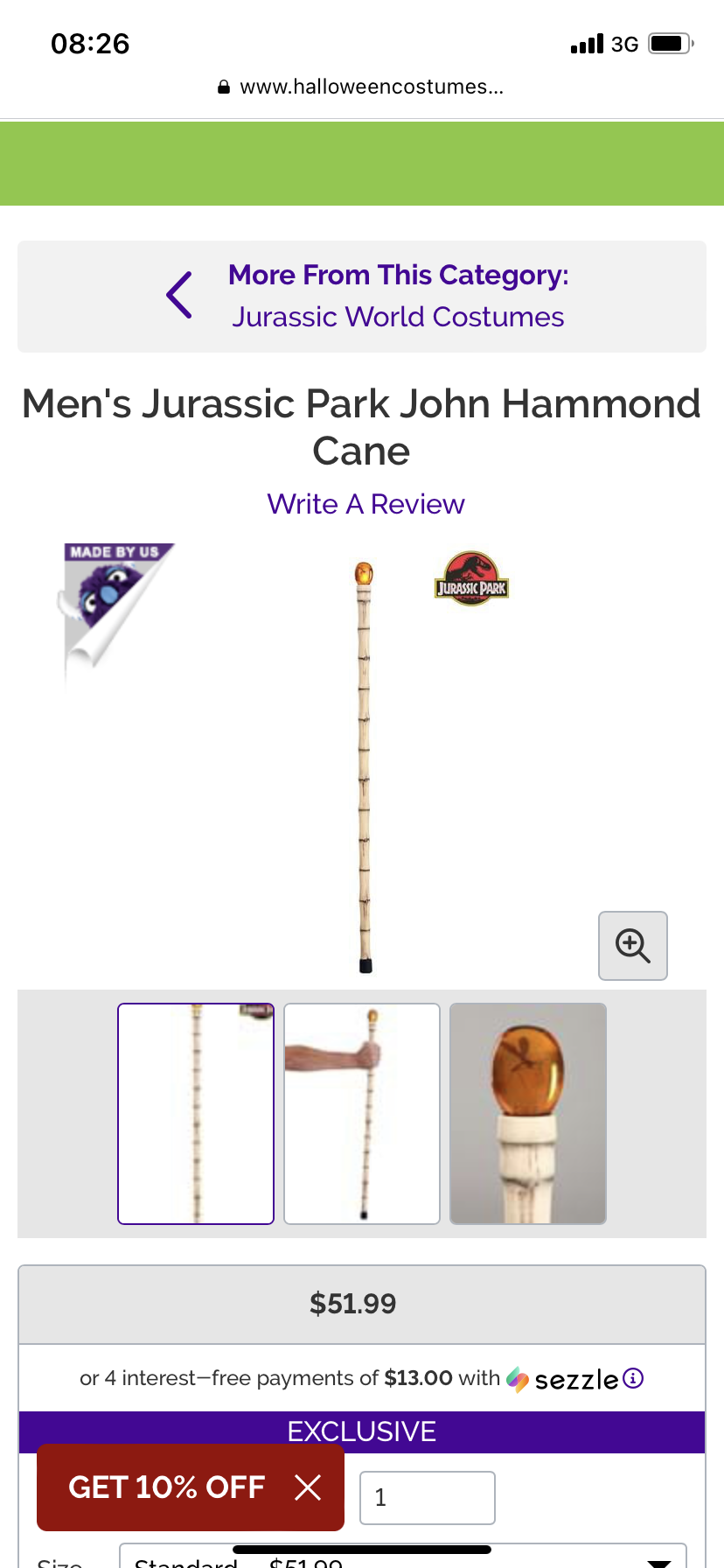Tap the Write A Review link

click(x=365, y=504)
